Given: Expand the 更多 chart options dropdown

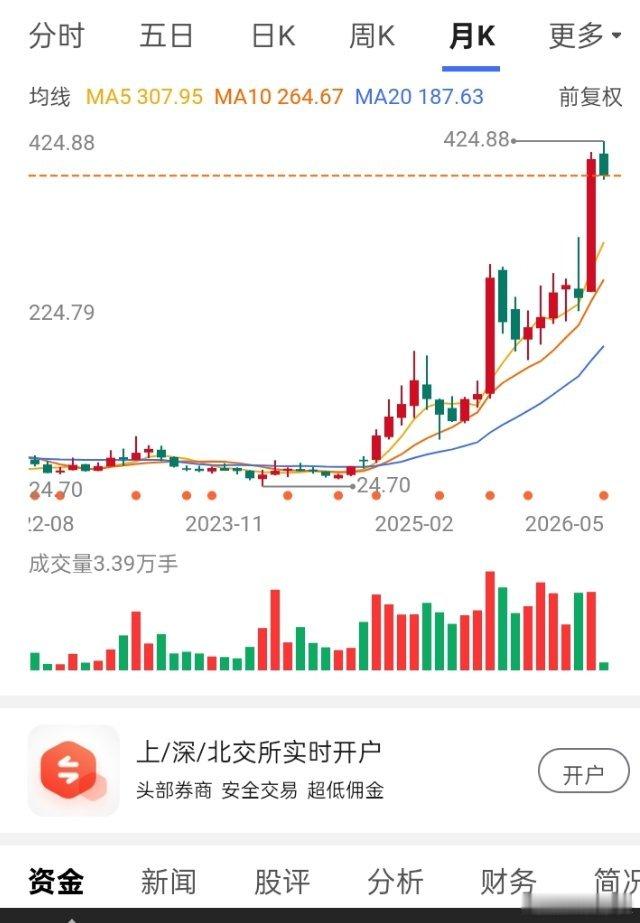Looking at the screenshot, I should coord(585,36).
